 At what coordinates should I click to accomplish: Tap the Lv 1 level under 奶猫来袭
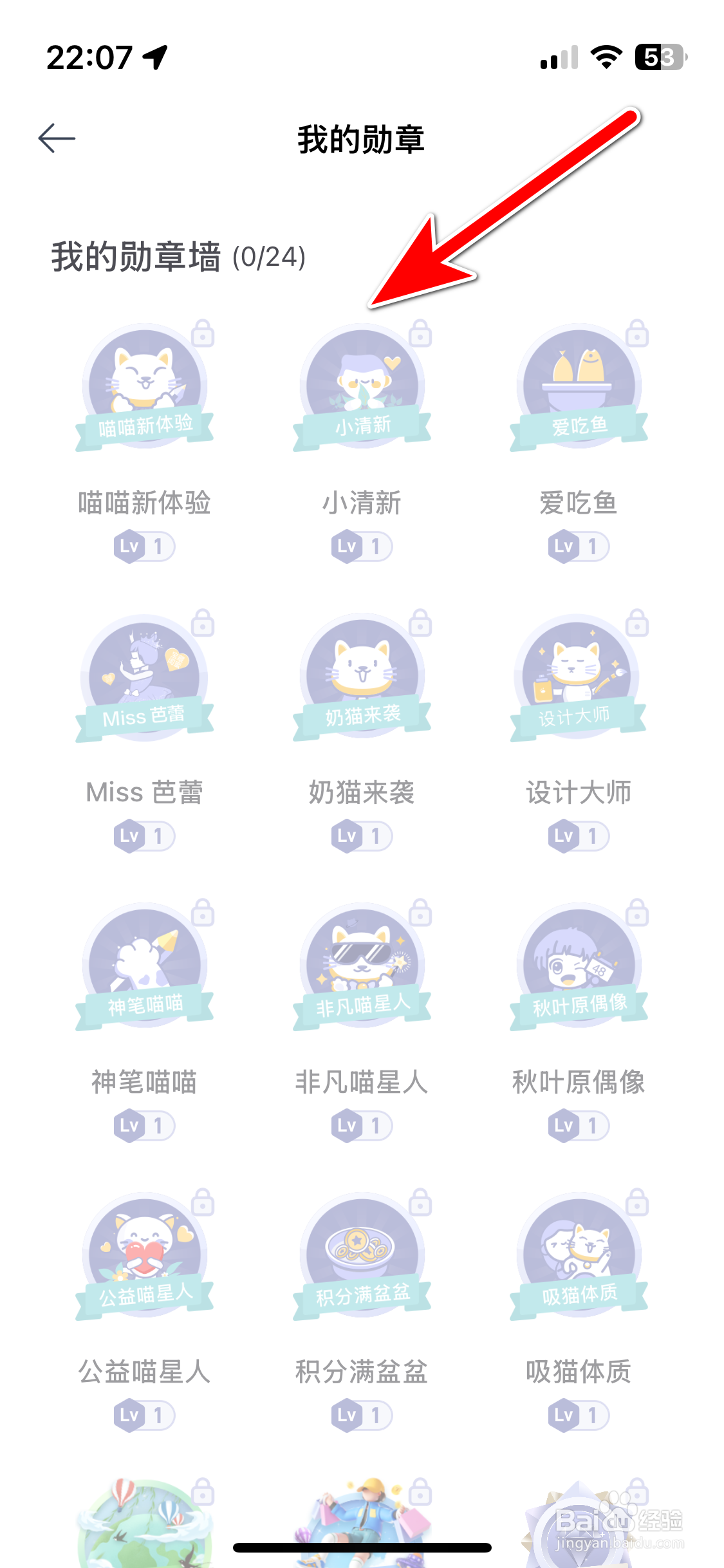362,835
